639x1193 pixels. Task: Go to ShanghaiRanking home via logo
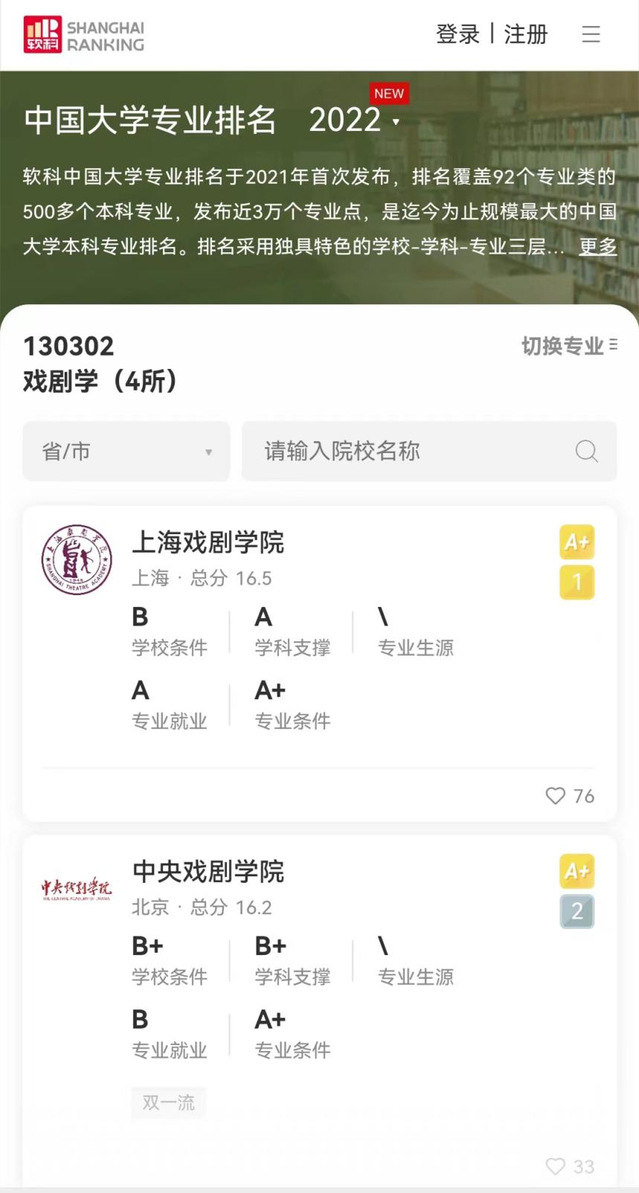pyautogui.click(x=84, y=34)
